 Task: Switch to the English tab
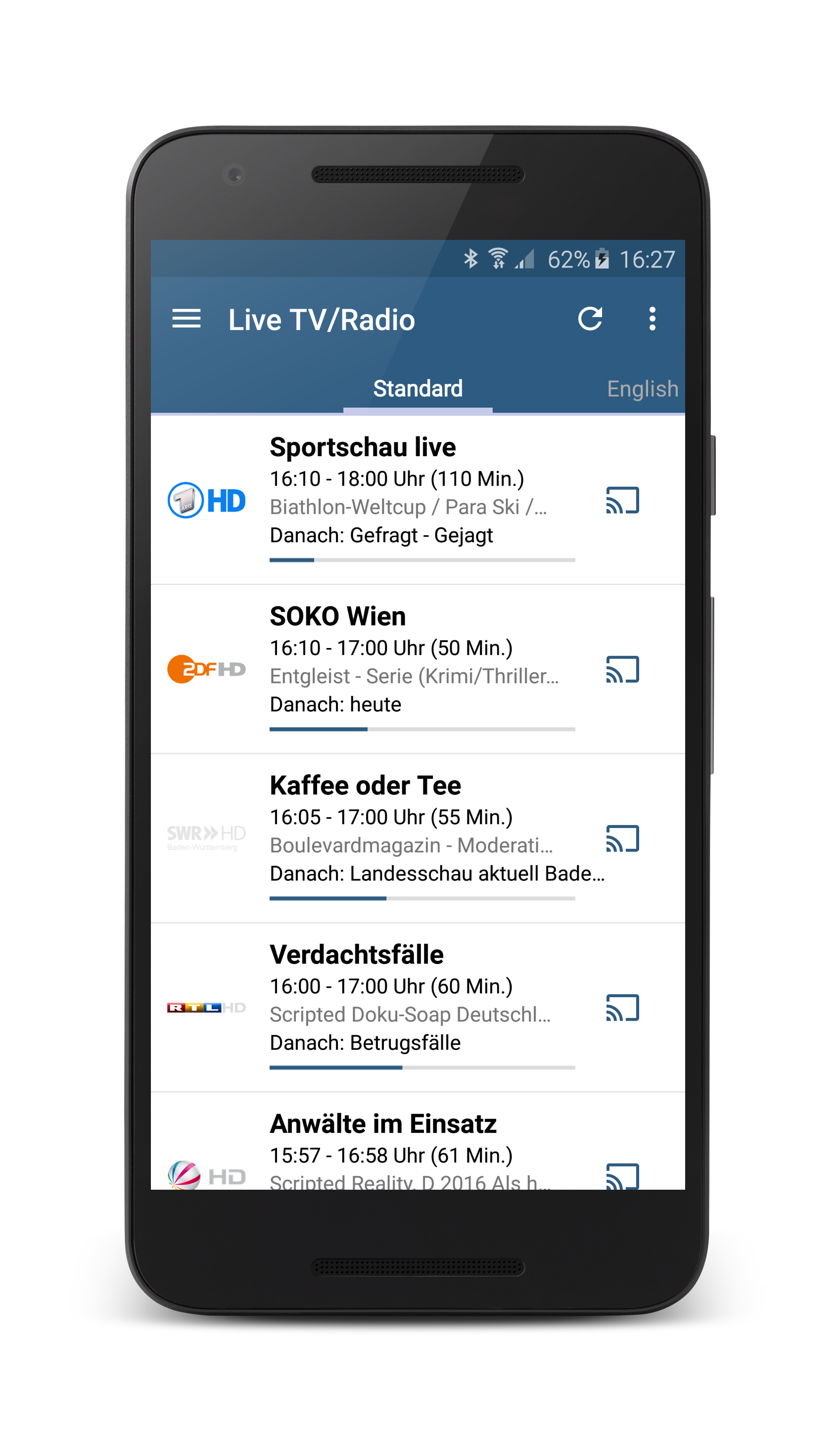pyautogui.click(x=643, y=389)
